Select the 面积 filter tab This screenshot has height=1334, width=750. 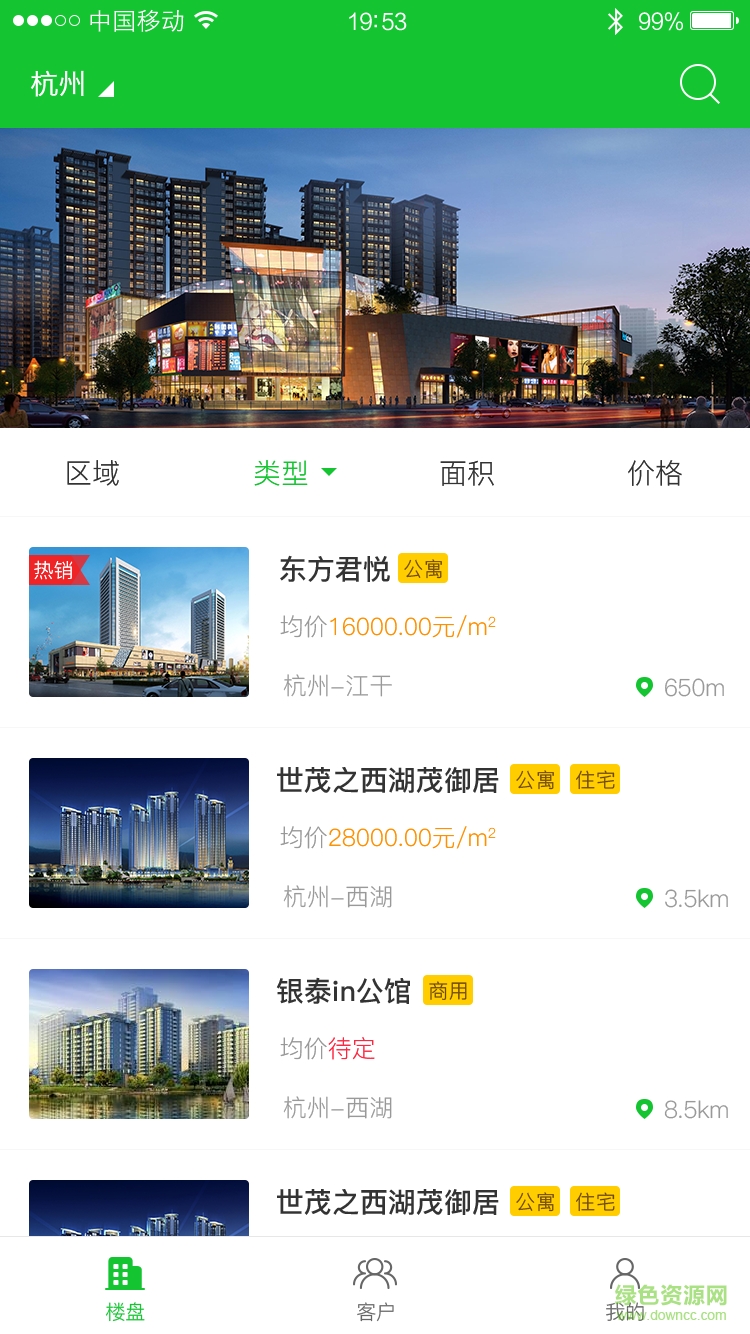(x=467, y=473)
